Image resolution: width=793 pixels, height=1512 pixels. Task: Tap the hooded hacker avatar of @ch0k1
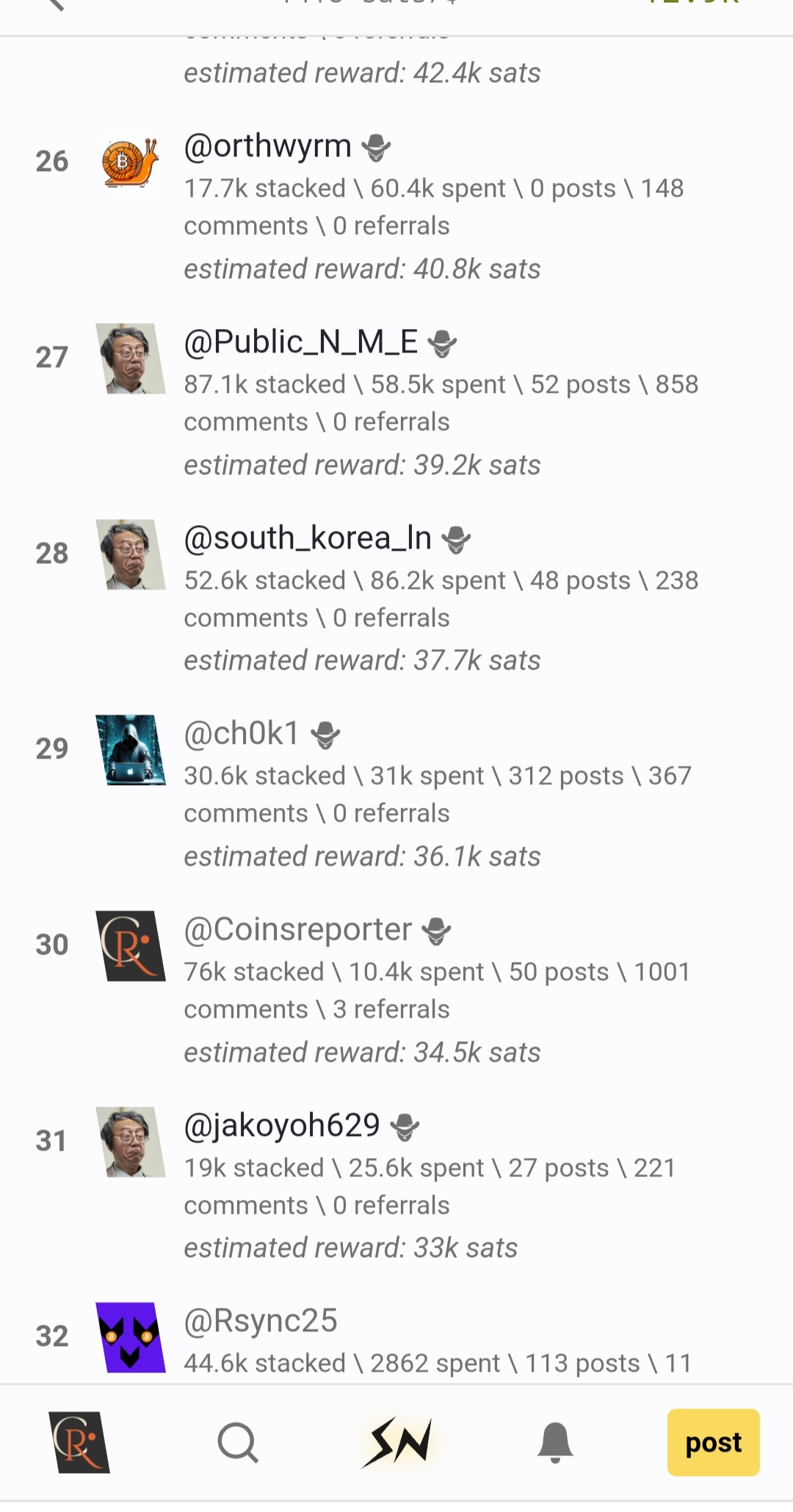(130, 750)
